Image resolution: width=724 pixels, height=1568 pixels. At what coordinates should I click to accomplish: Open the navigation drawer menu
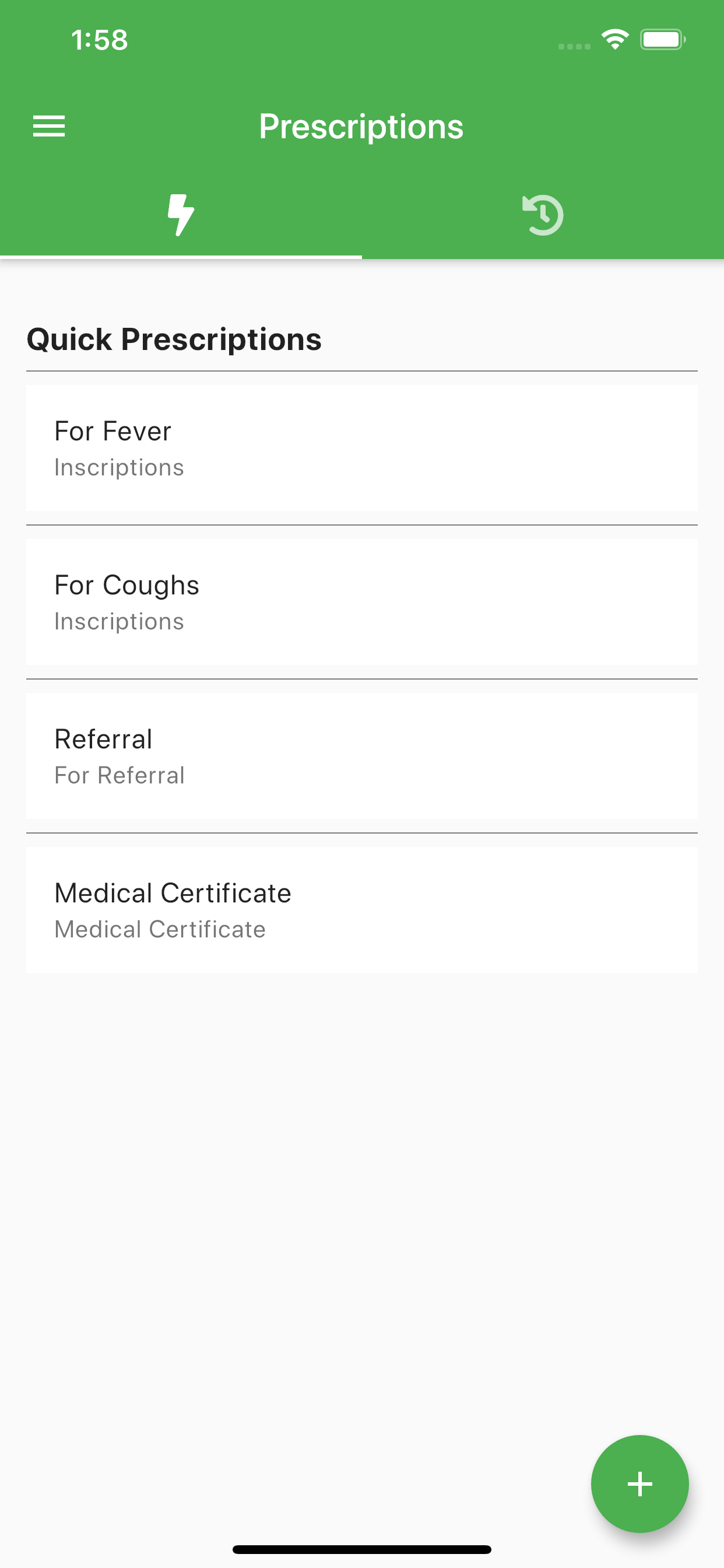click(x=48, y=126)
